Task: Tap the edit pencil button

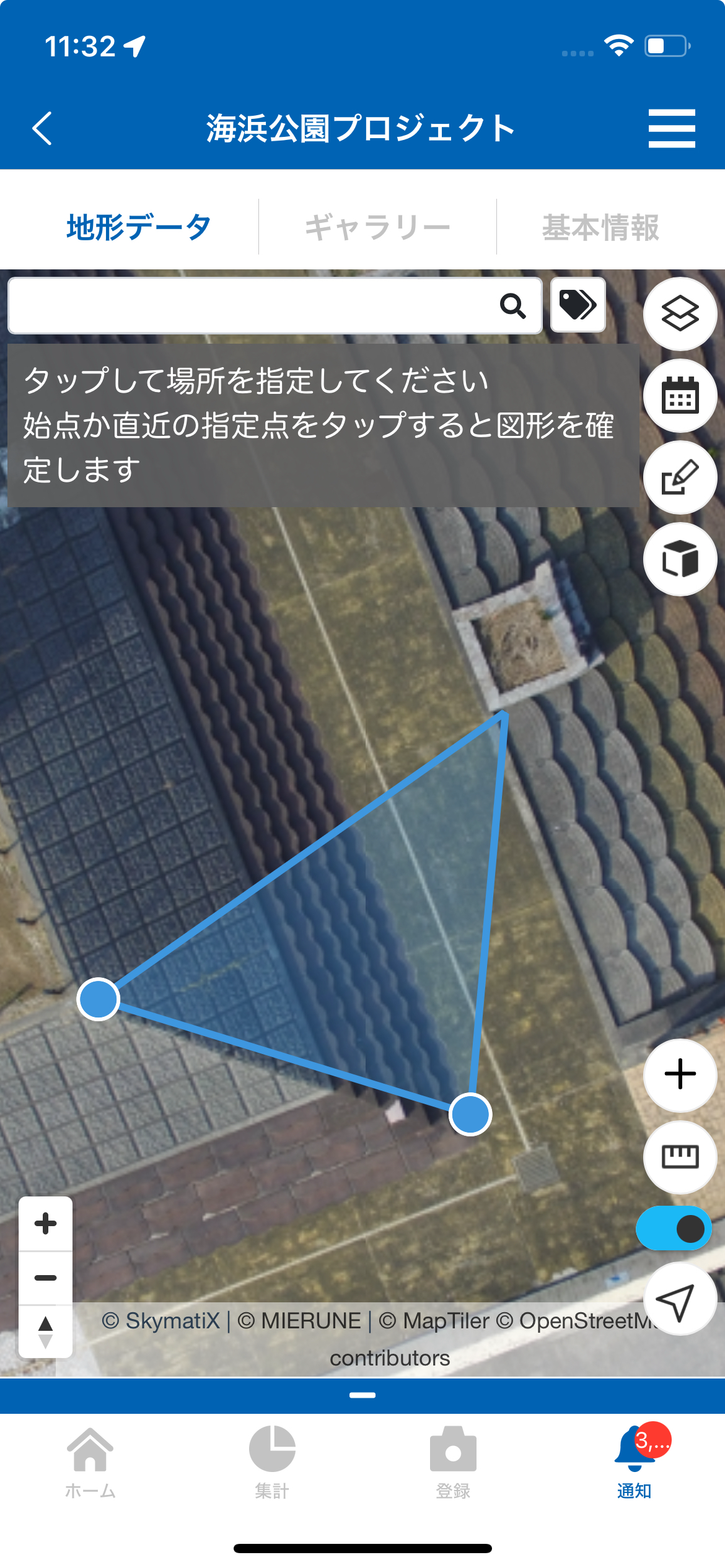Action: click(x=680, y=477)
